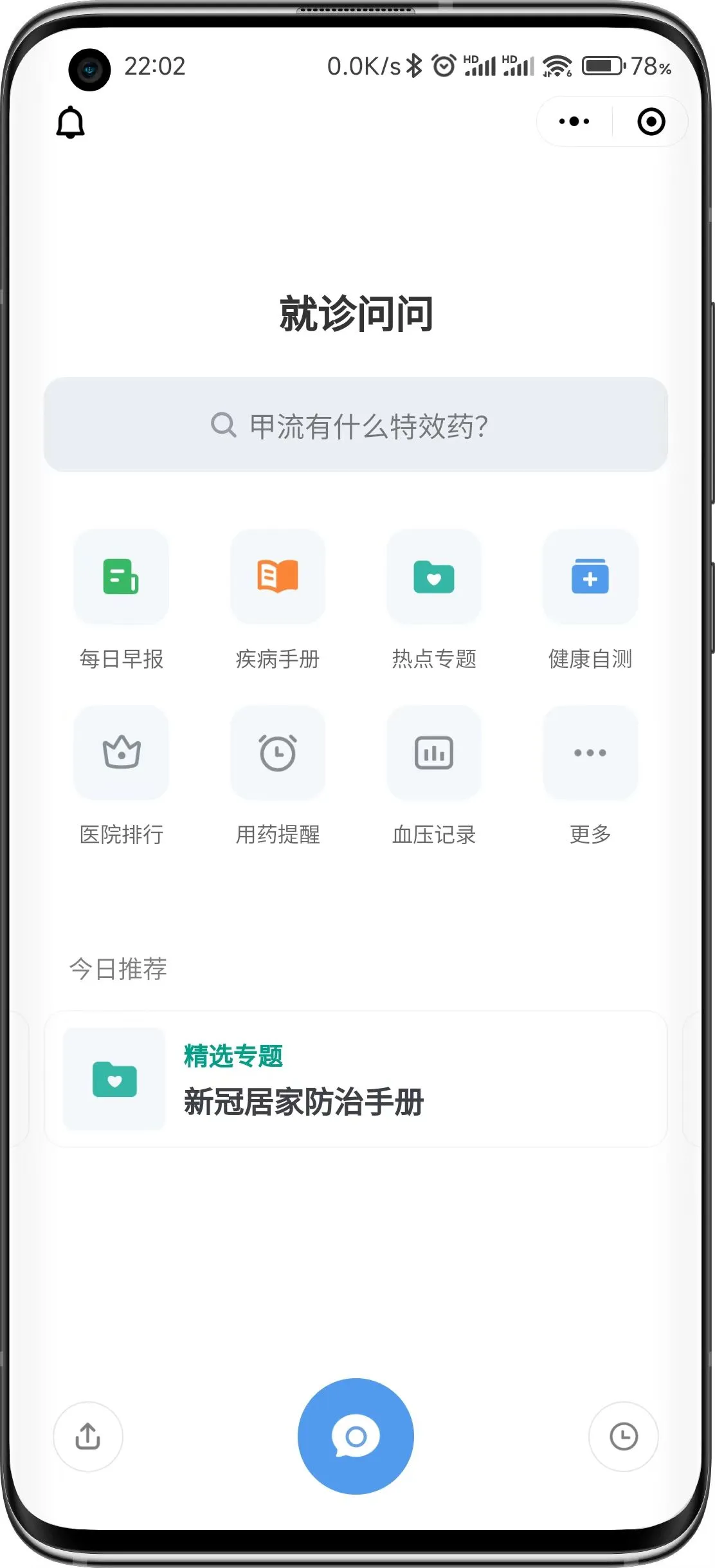Open the mini program overflow menu
Viewport: 715px width, 1568px height.
[574, 121]
